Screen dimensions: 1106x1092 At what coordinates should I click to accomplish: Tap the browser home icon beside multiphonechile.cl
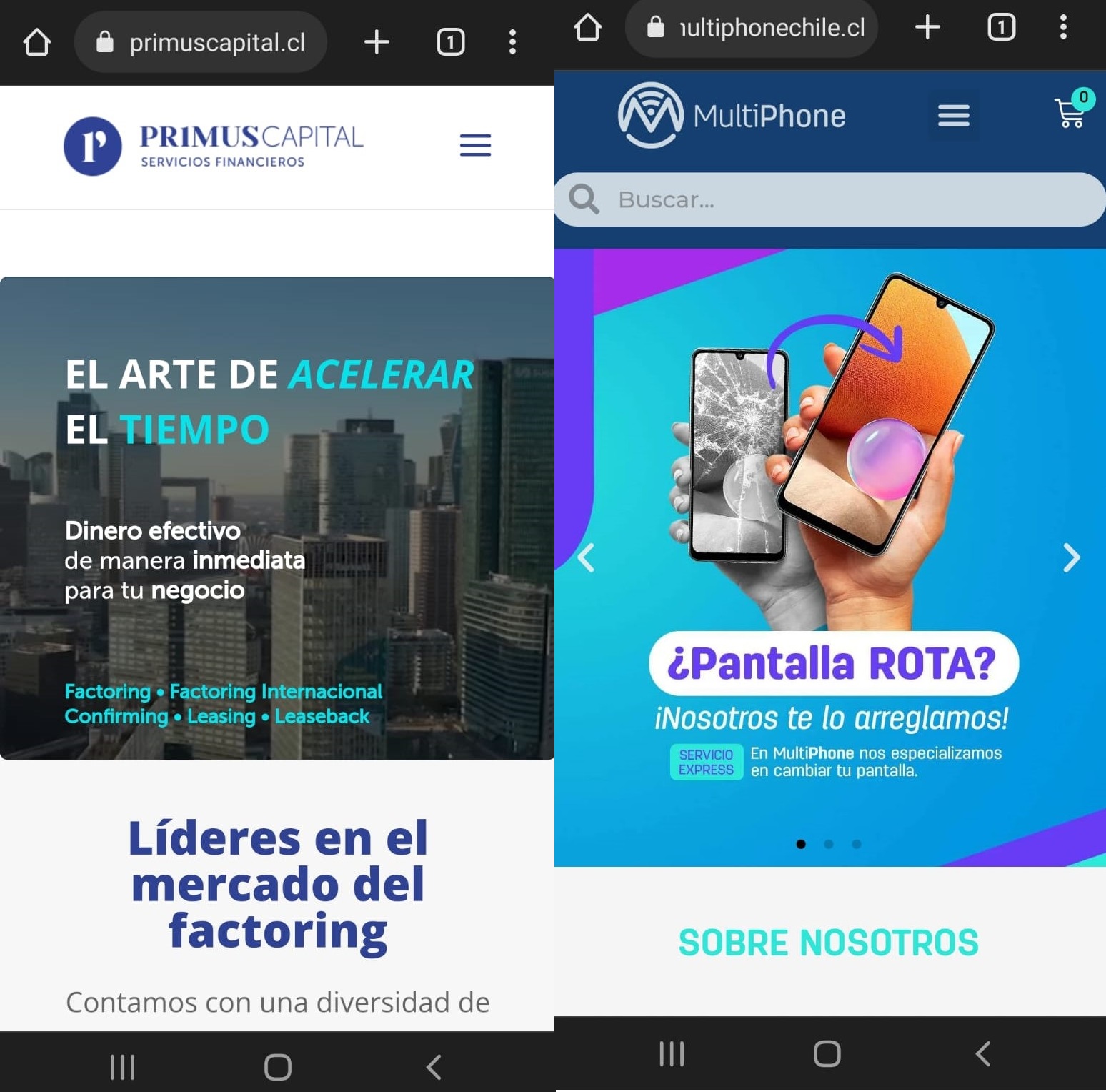tap(588, 28)
